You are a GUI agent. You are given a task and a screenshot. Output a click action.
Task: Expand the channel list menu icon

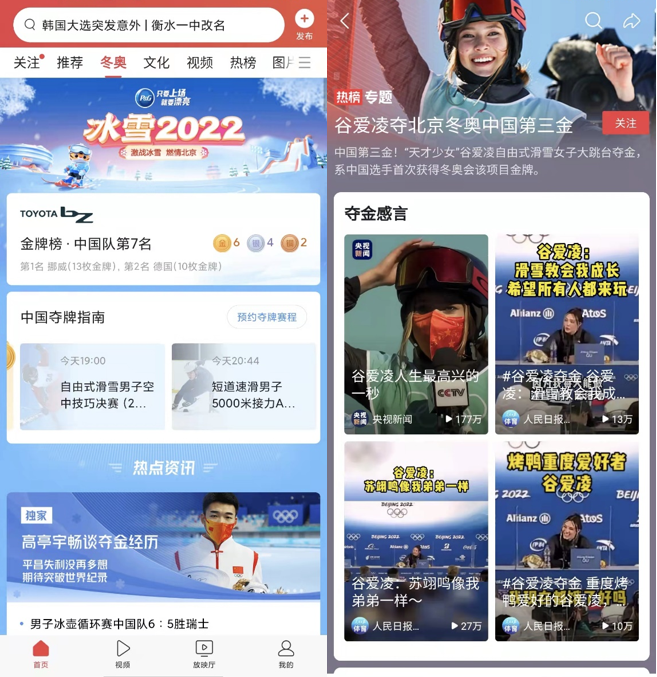305,63
